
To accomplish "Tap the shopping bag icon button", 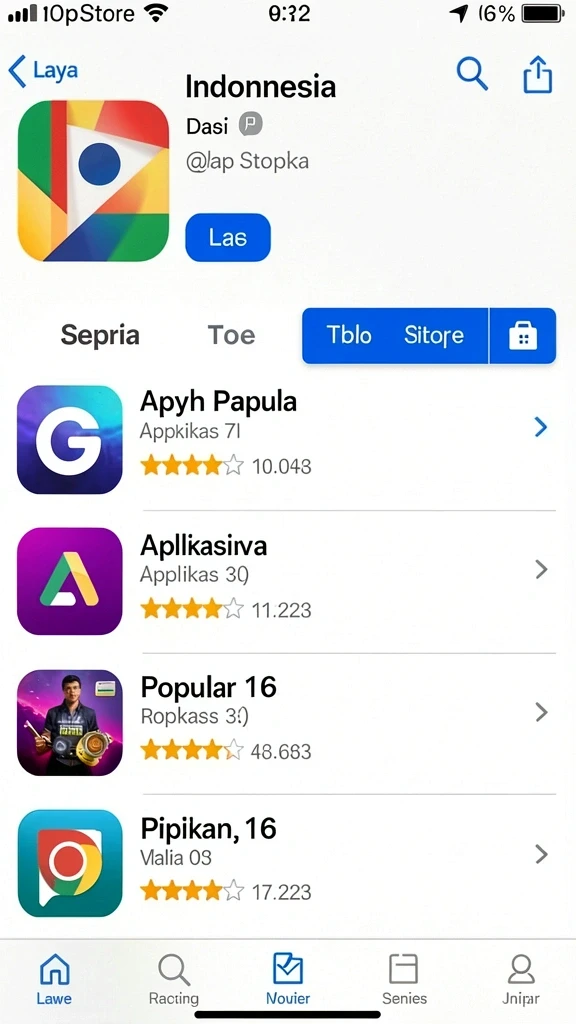I will tap(523, 336).
